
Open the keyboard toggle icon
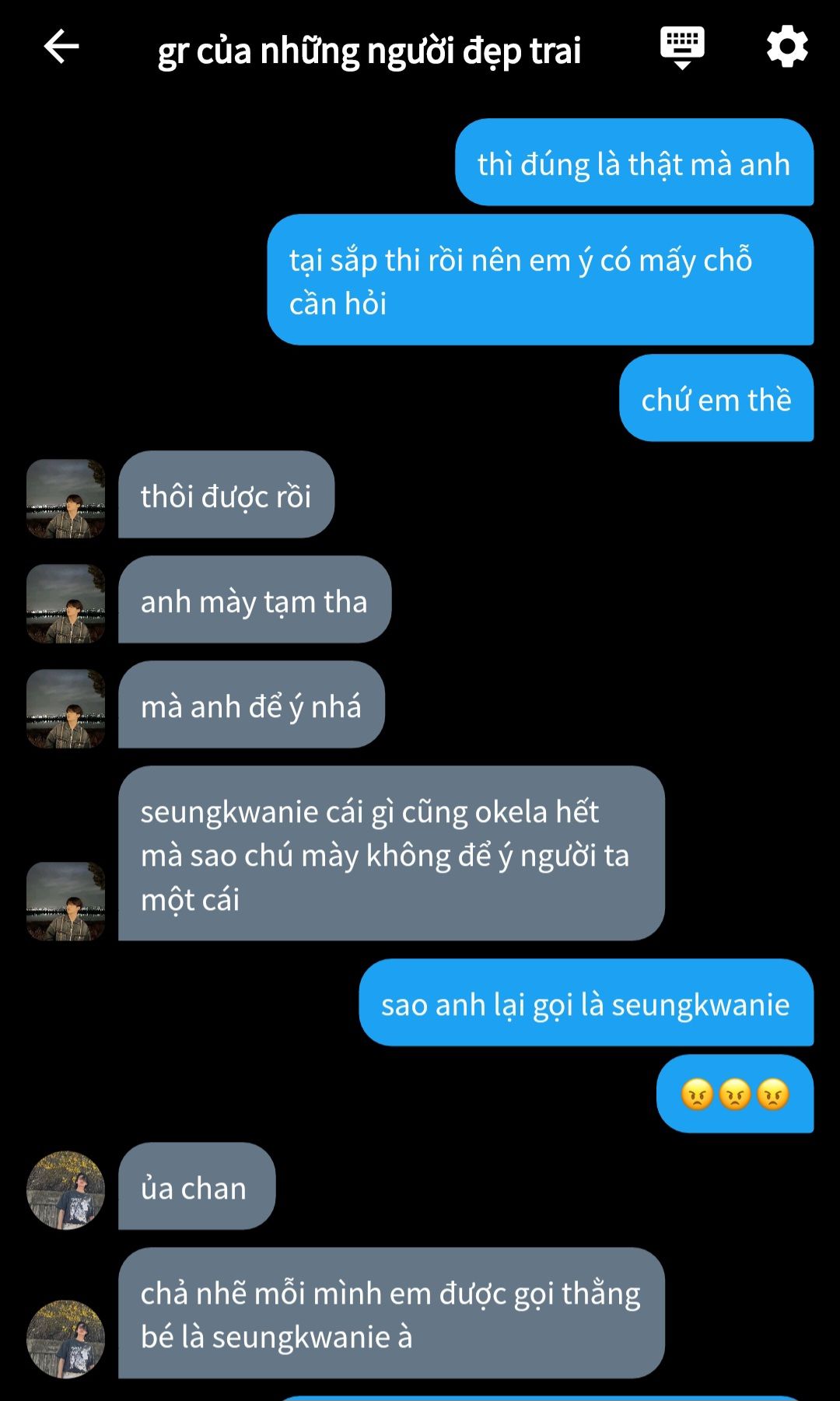tap(682, 47)
